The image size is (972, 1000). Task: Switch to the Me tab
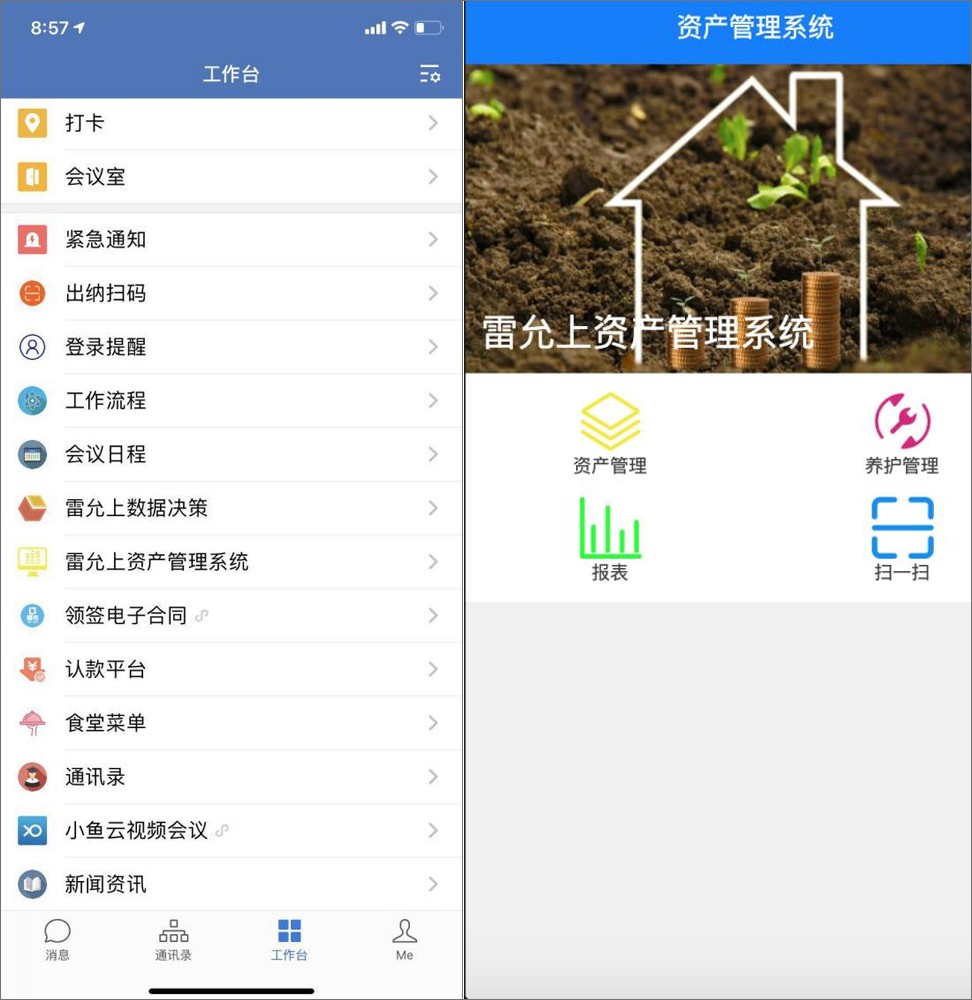coord(404,940)
